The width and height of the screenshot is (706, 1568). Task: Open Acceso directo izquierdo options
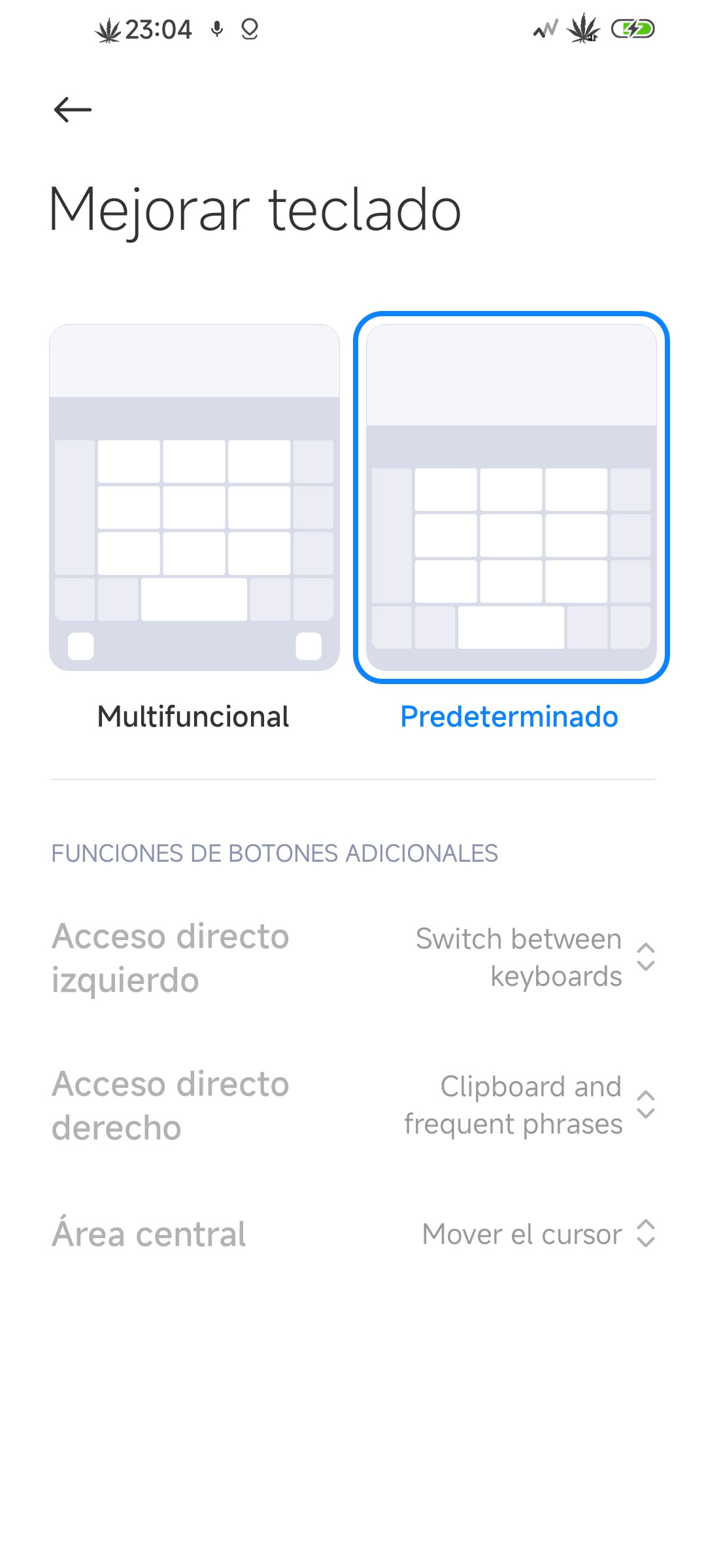tap(353, 958)
